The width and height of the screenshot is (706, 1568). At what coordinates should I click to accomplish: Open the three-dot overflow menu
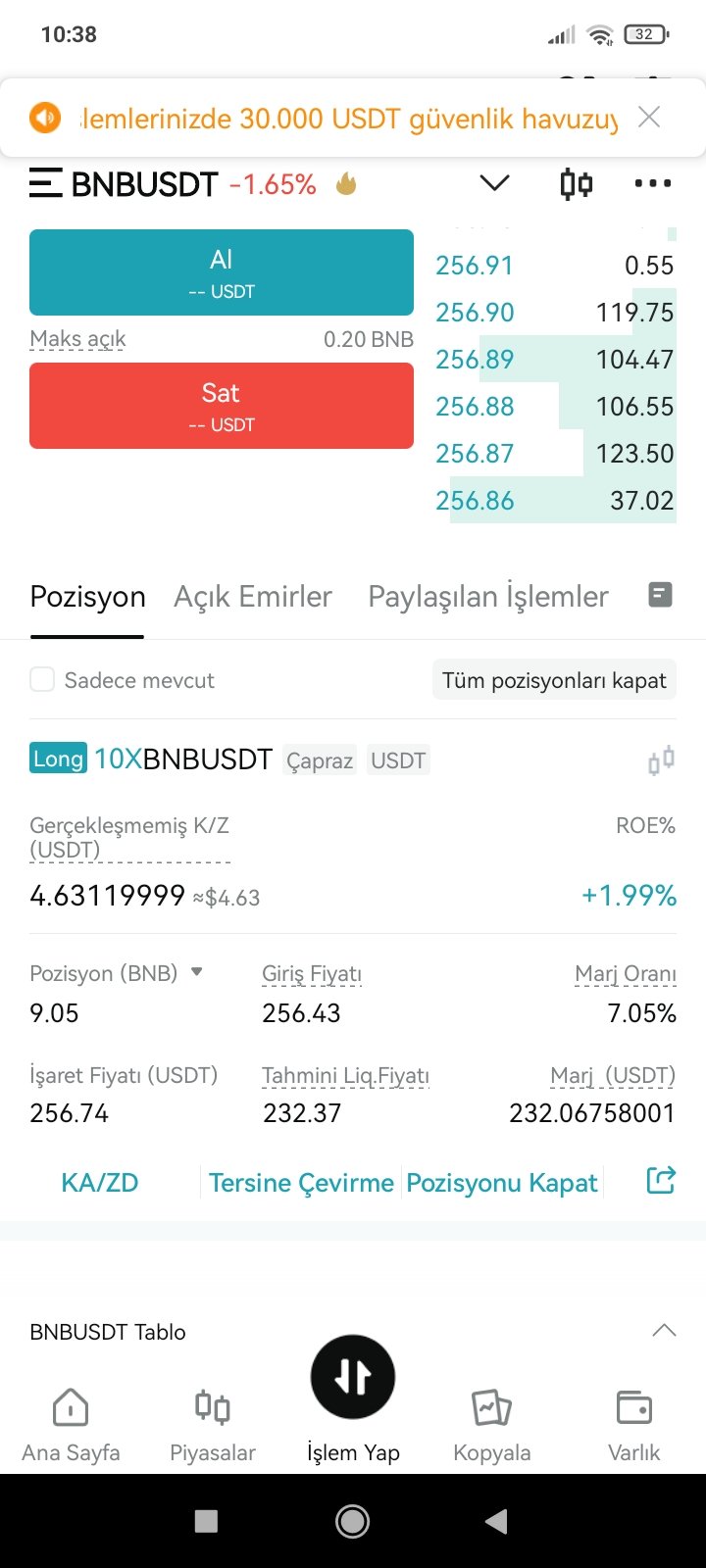tap(653, 183)
